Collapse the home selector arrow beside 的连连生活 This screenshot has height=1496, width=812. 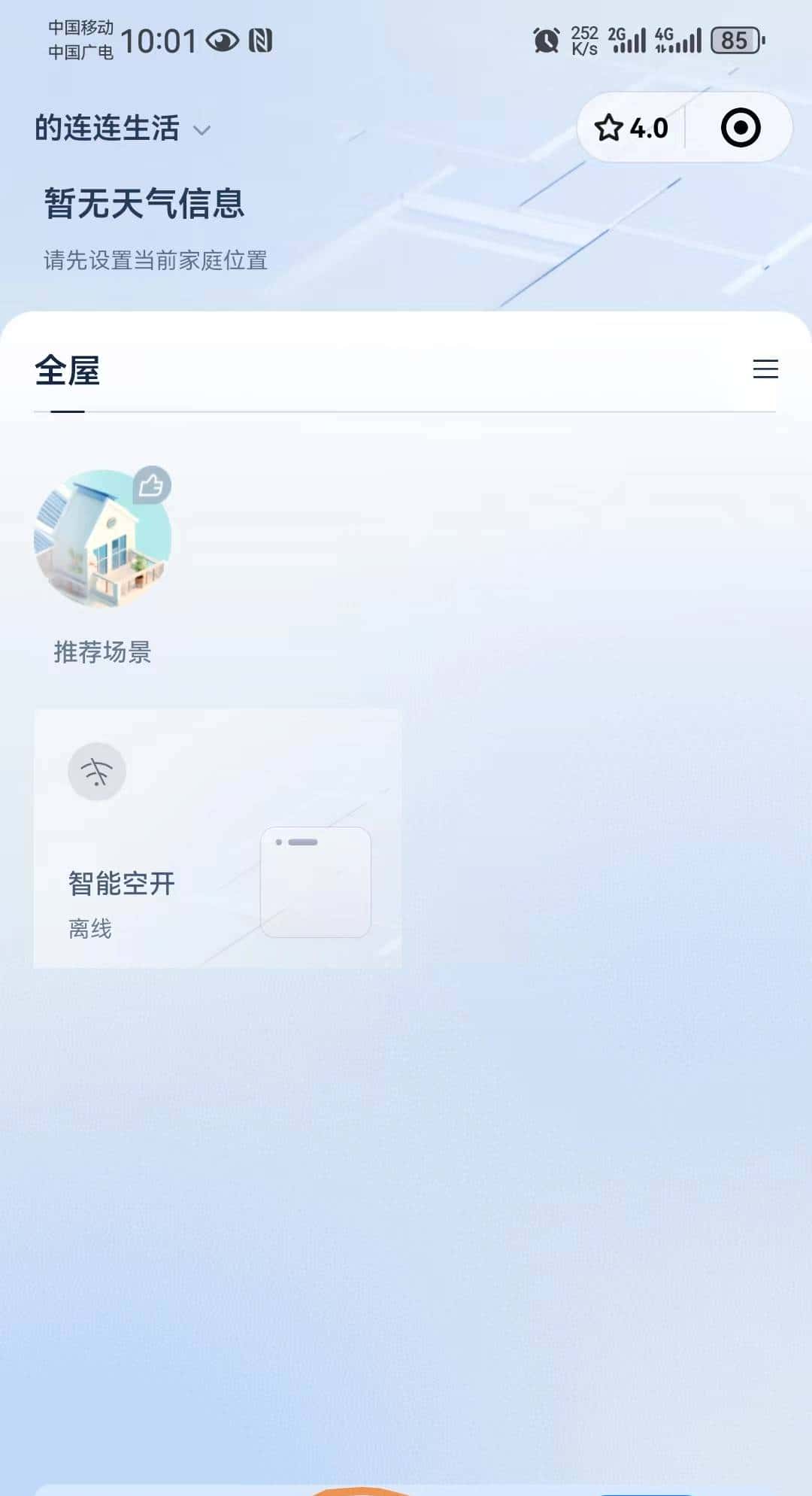click(202, 130)
